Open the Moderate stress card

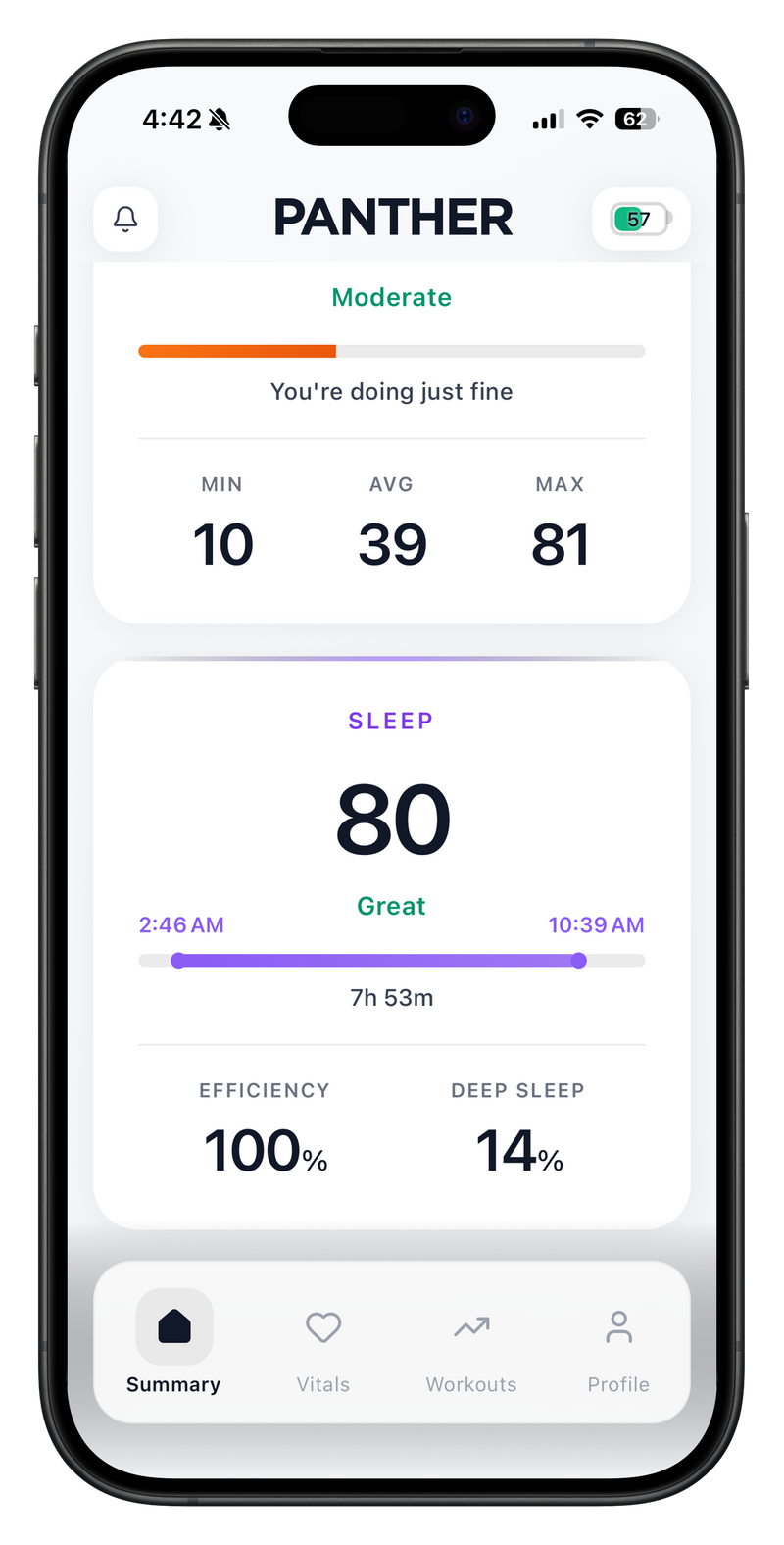(392, 441)
